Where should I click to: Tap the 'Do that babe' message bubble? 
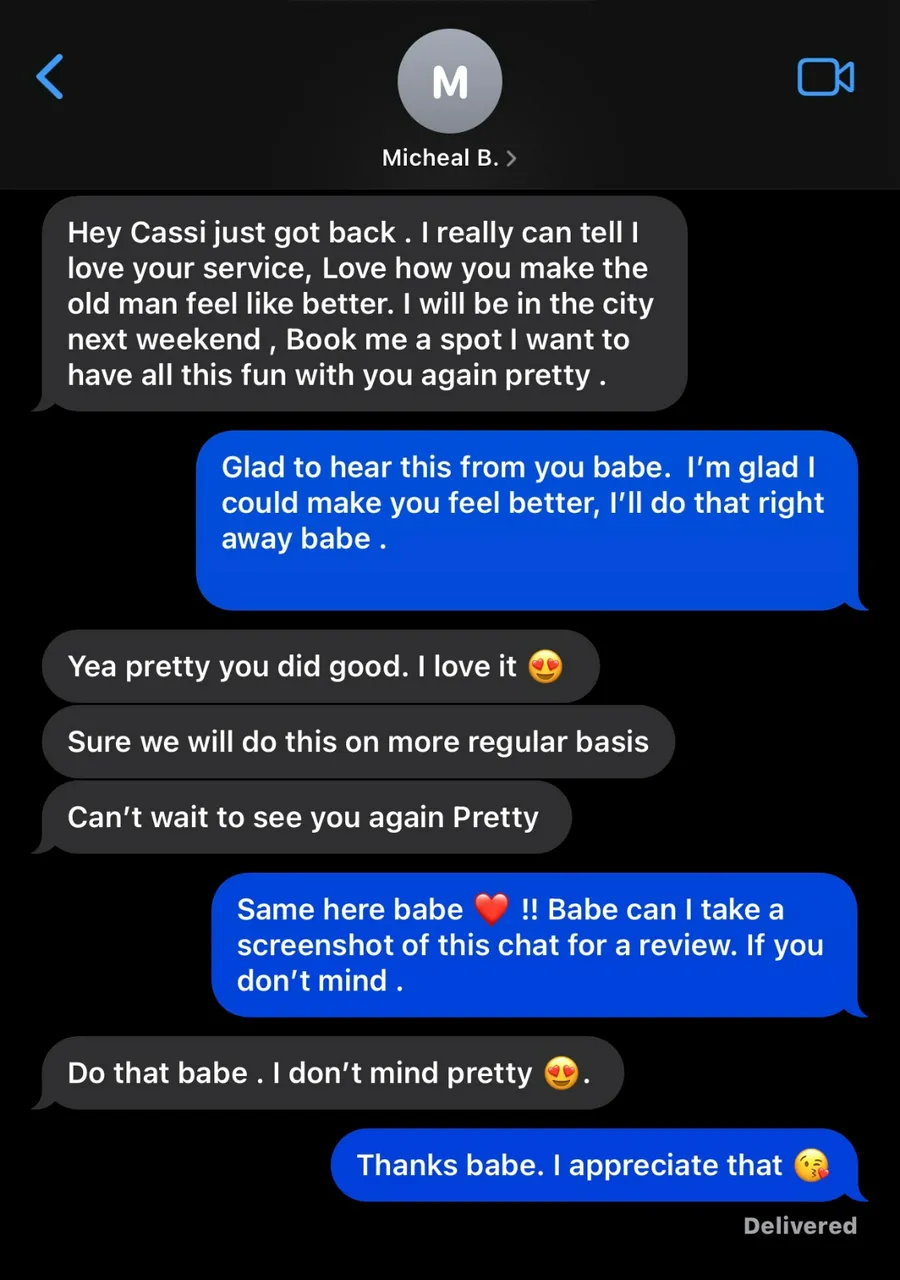point(332,1072)
